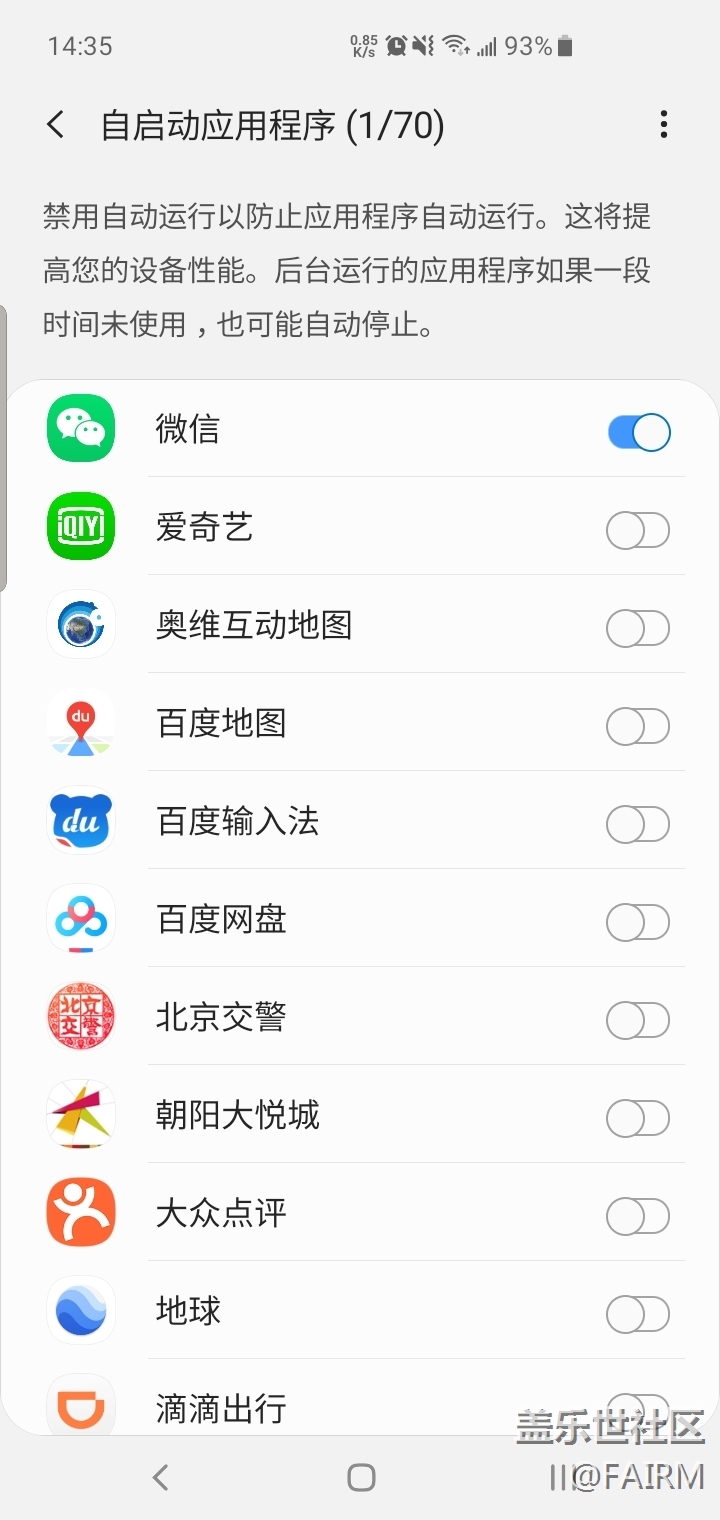Tap the system home button
The image size is (720, 1520).
361,1477
